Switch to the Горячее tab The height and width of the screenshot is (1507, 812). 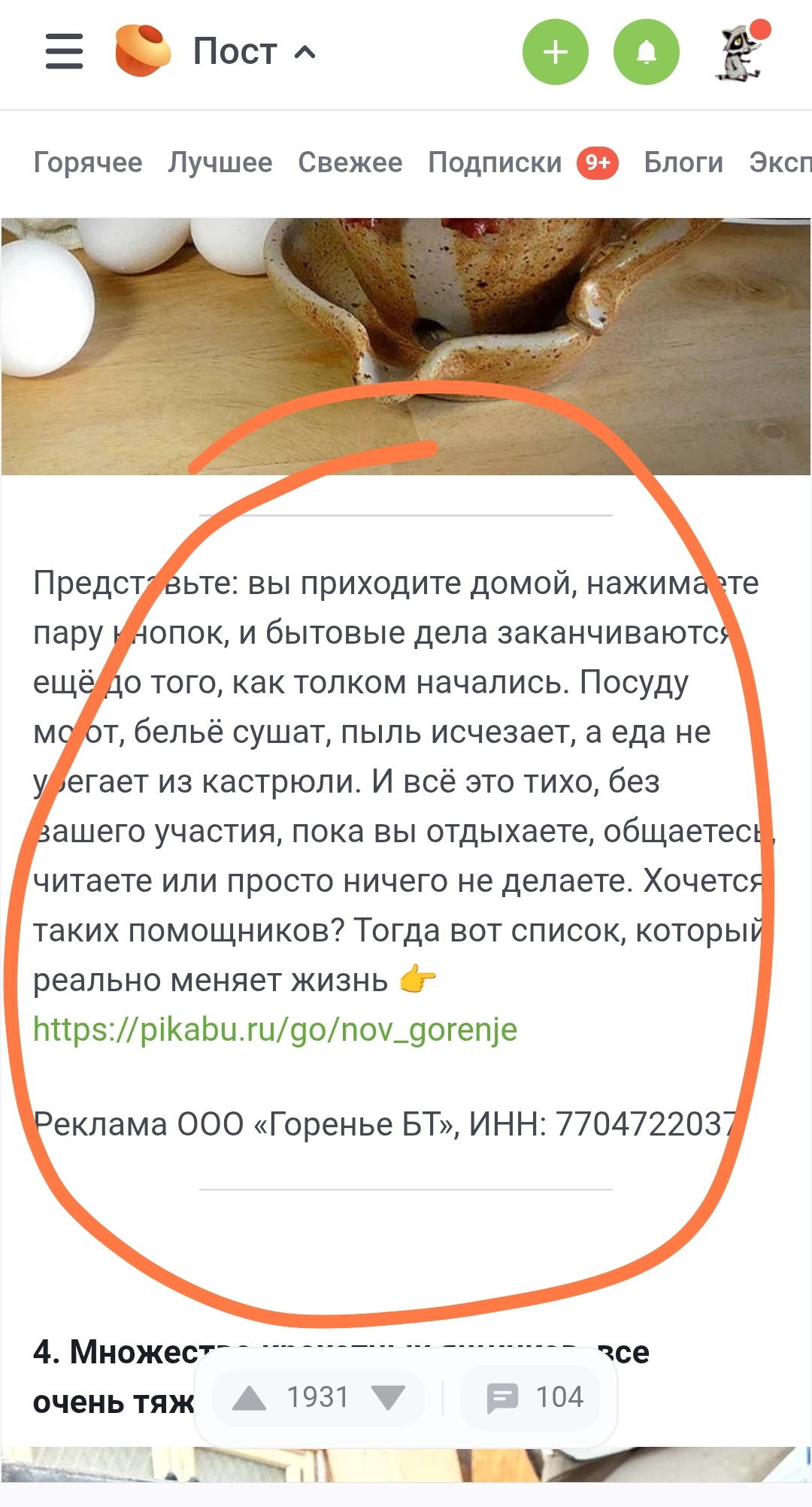point(88,162)
